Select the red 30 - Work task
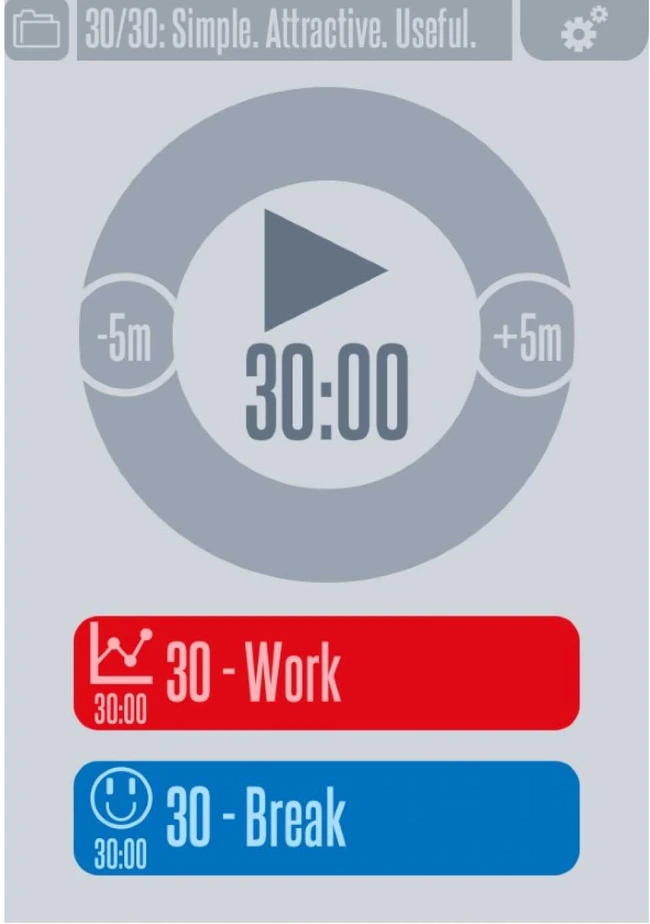Image resolution: width=650 pixels, height=924 pixels. 326,673
